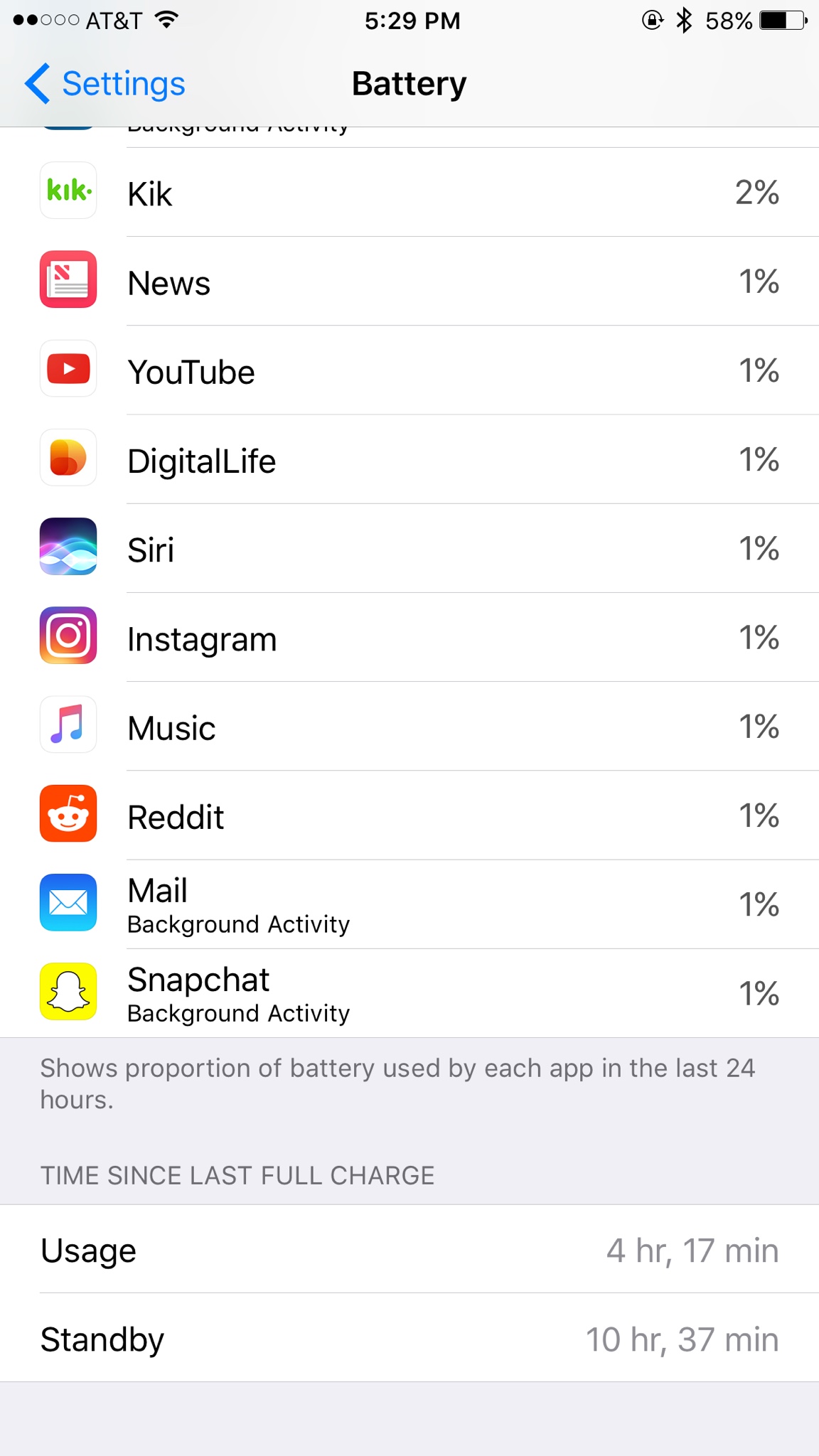Select the Siri battery row
Screen dimensions: 819x1456
pyautogui.click(x=409, y=548)
